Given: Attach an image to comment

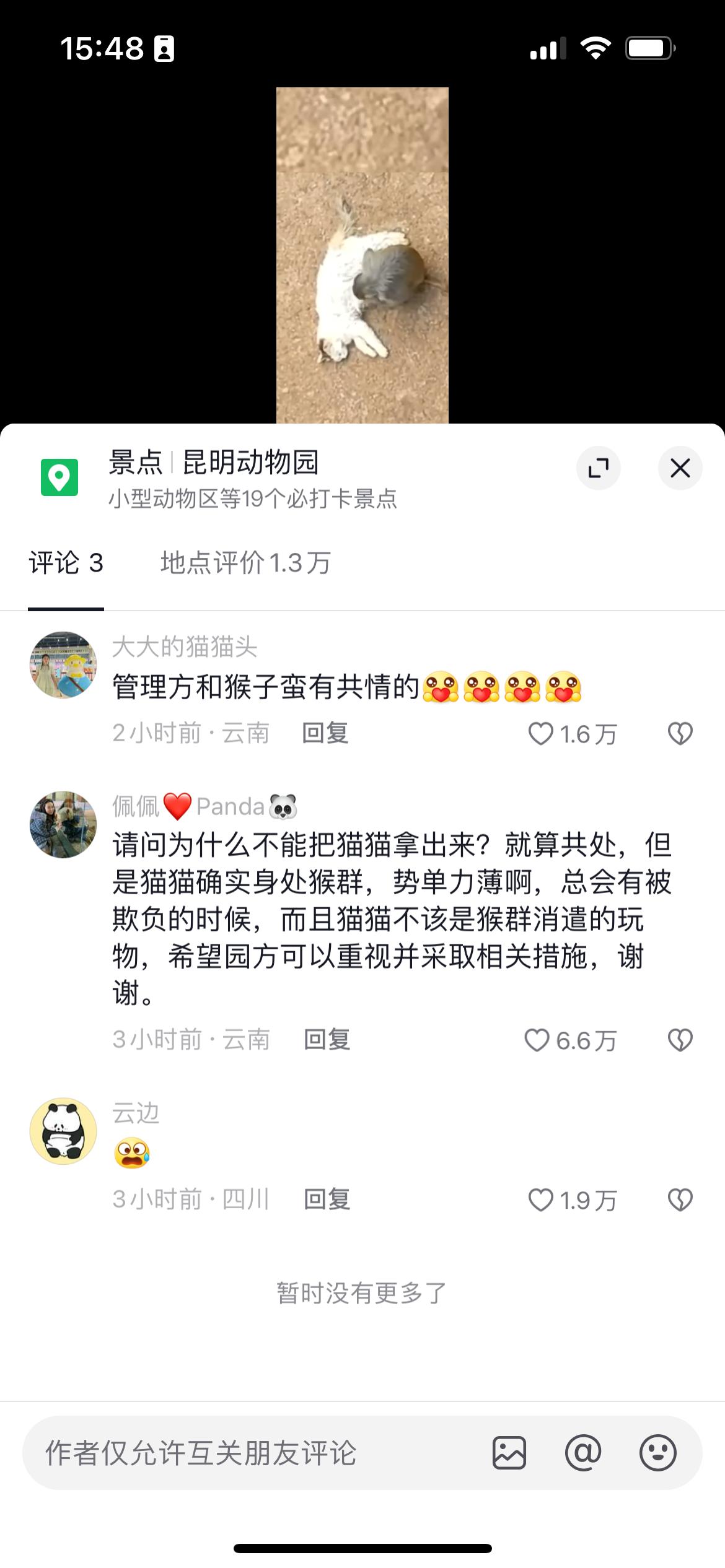Looking at the screenshot, I should (x=509, y=1453).
